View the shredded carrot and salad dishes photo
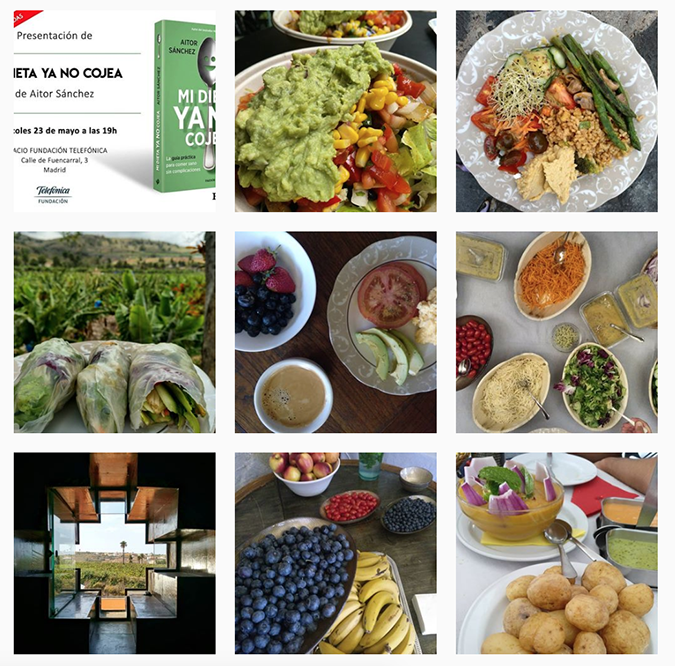The height and width of the screenshot is (666, 675). click(x=556, y=332)
